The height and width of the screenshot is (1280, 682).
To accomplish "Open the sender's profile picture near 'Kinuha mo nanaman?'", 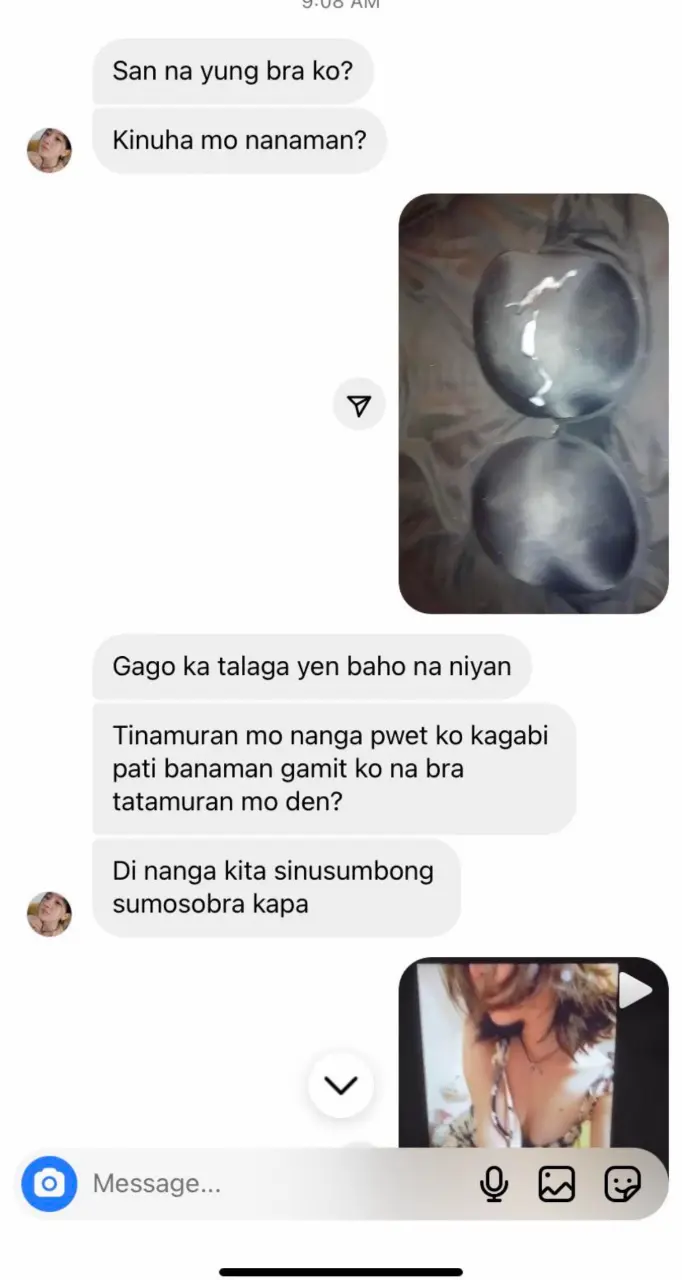I will point(49,150).
